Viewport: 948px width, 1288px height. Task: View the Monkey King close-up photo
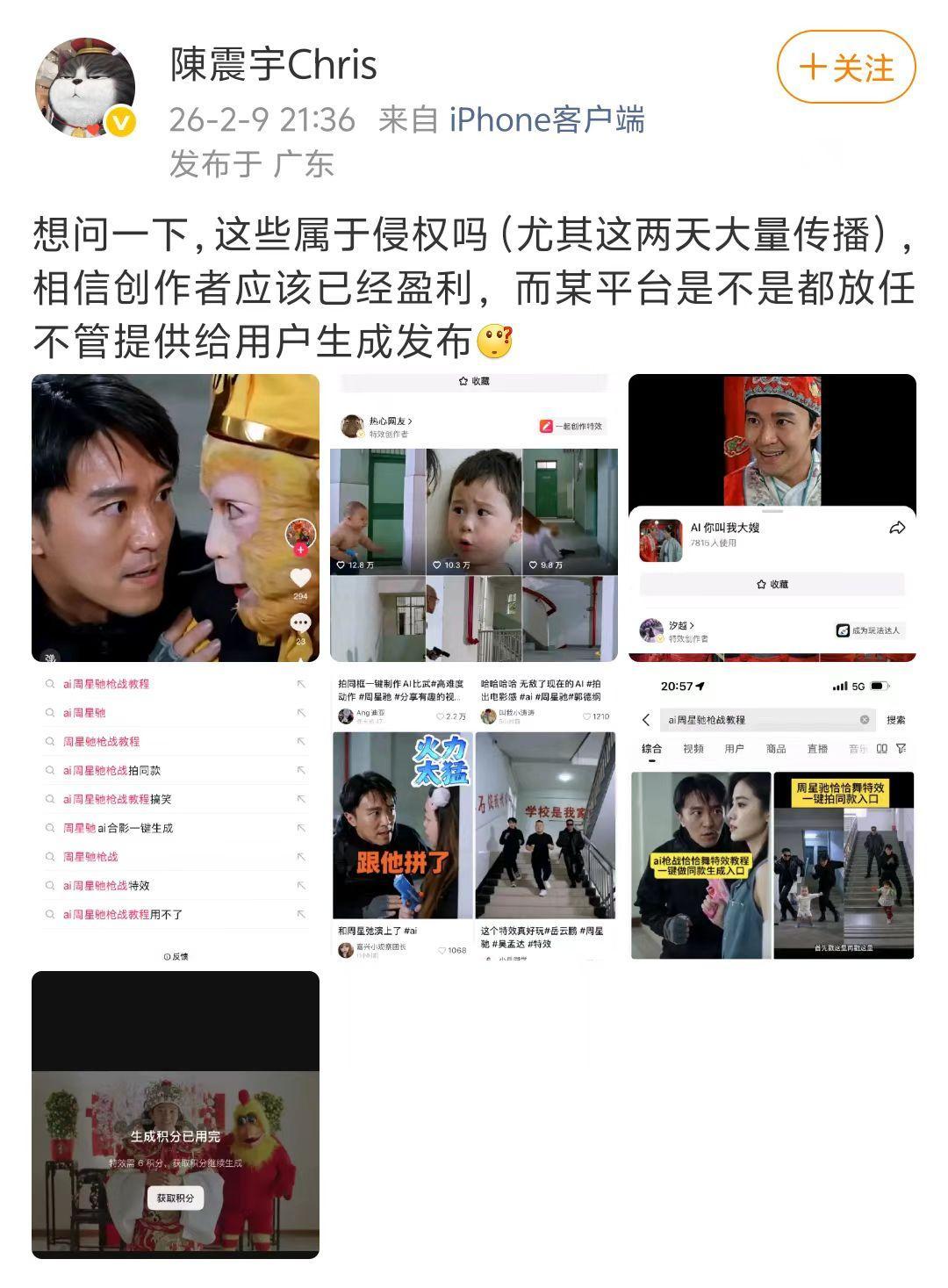(176, 518)
